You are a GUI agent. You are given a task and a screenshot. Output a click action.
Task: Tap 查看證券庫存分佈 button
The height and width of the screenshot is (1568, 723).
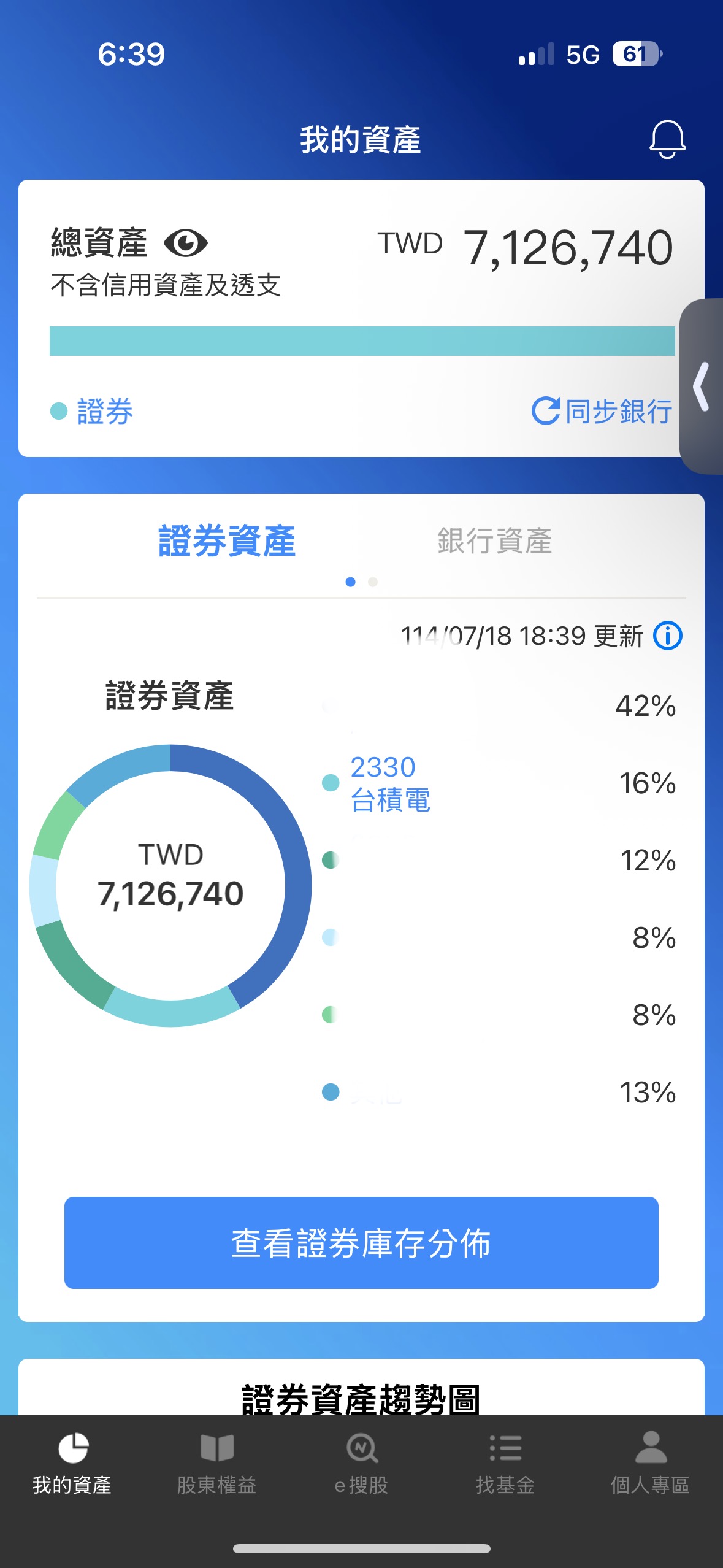click(x=361, y=1243)
